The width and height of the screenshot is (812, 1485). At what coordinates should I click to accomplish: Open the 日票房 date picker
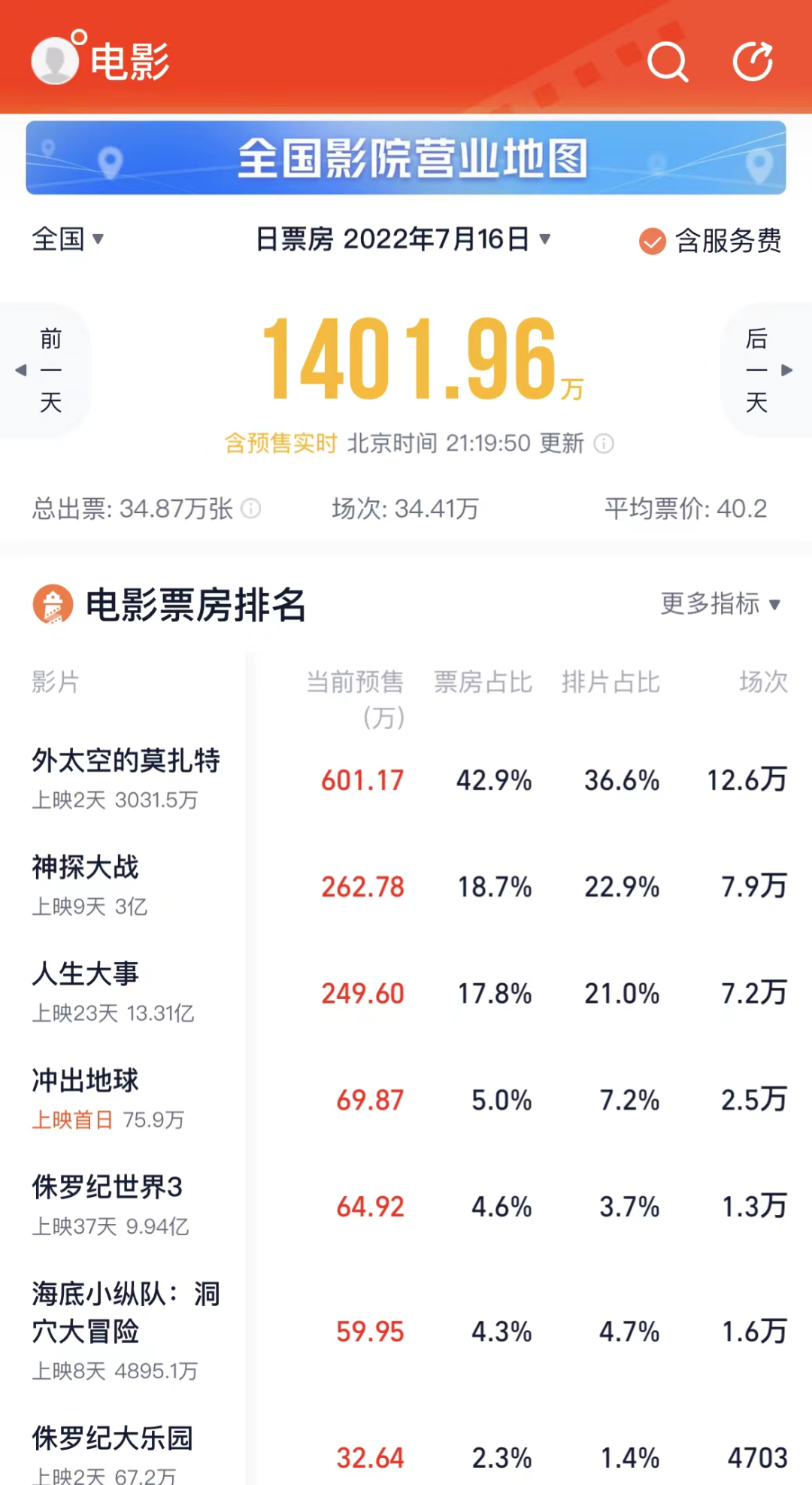click(x=403, y=239)
